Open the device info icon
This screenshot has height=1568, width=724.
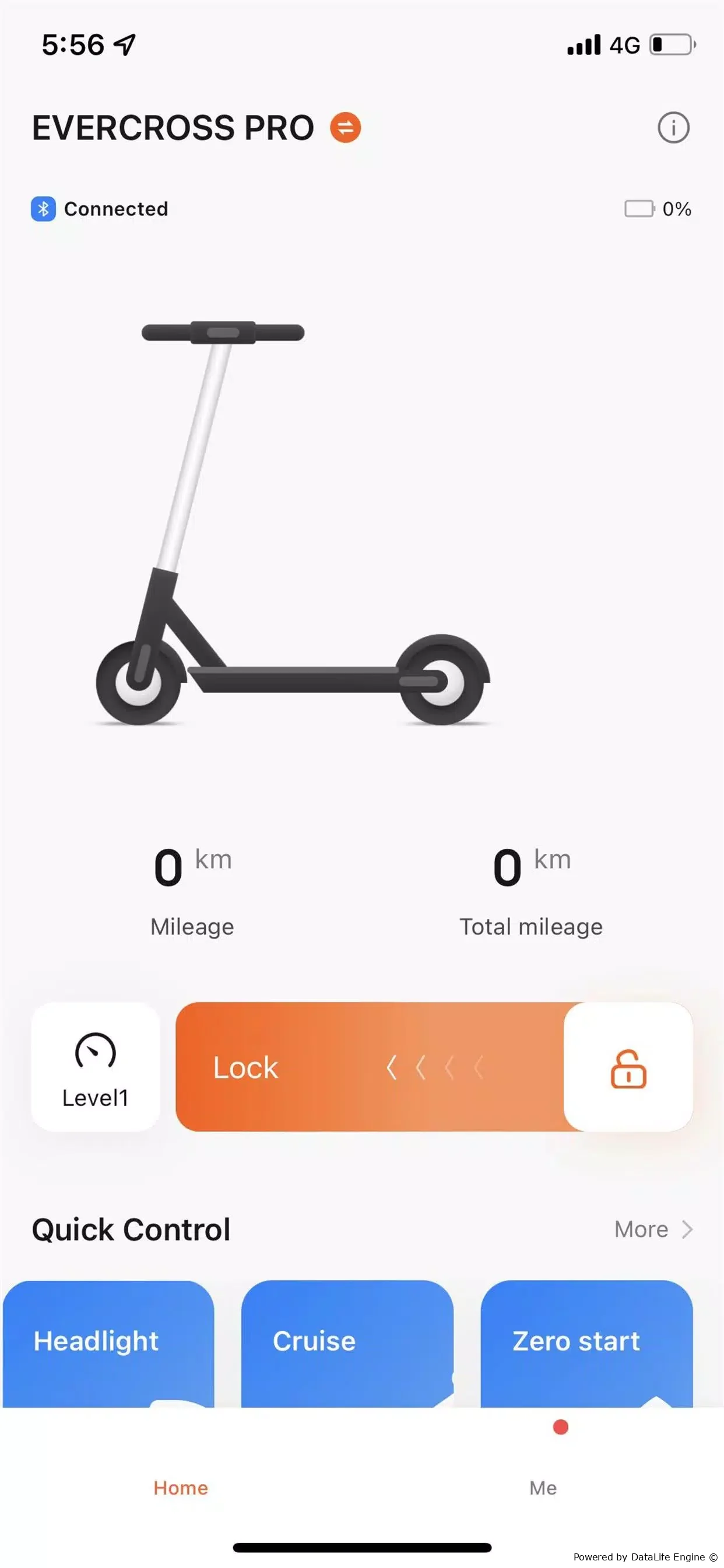(x=673, y=128)
